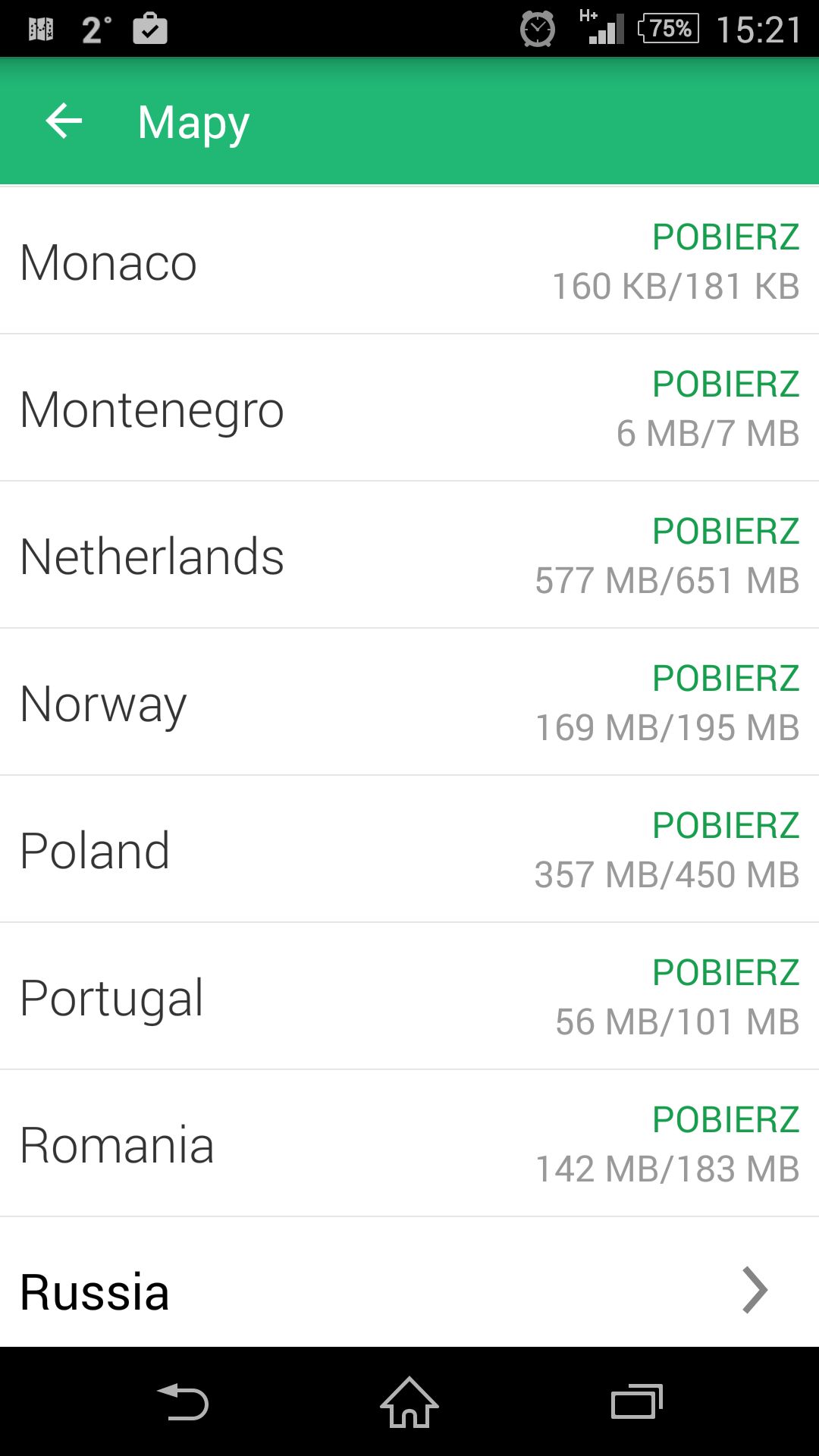Download the Romania map
The image size is (819, 1456).
[726, 1120]
